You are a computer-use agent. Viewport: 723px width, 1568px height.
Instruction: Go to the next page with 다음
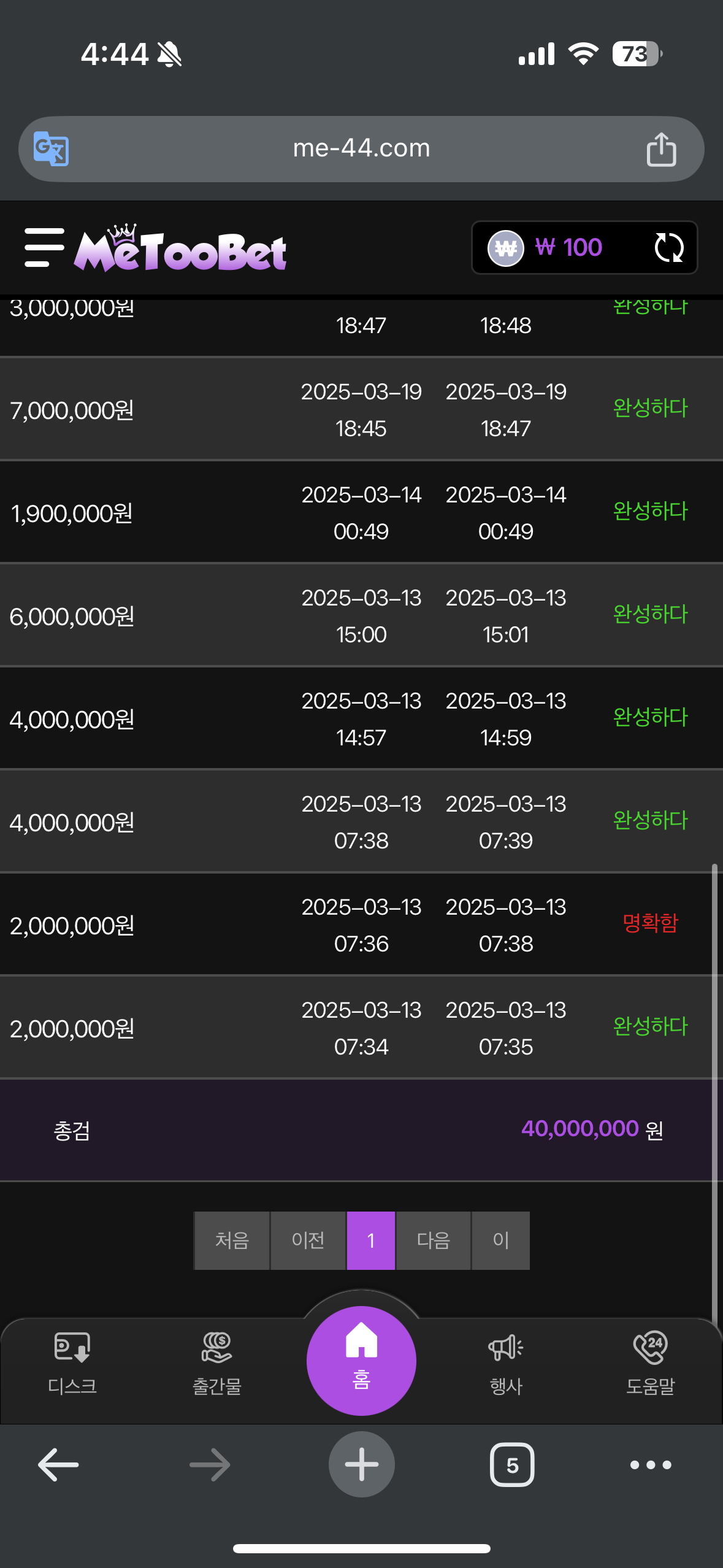(x=434, y=1240)
